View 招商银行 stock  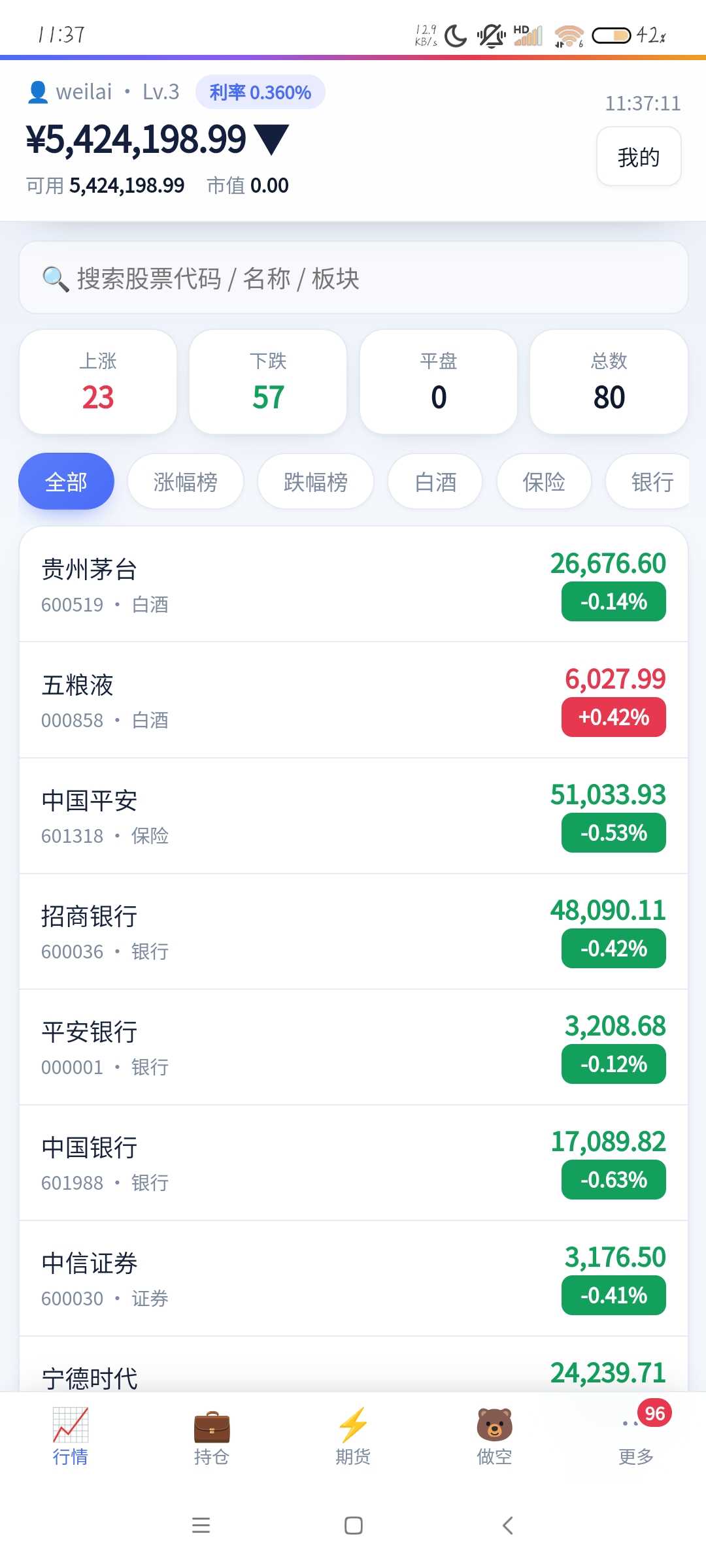click(x=354, y=931)
